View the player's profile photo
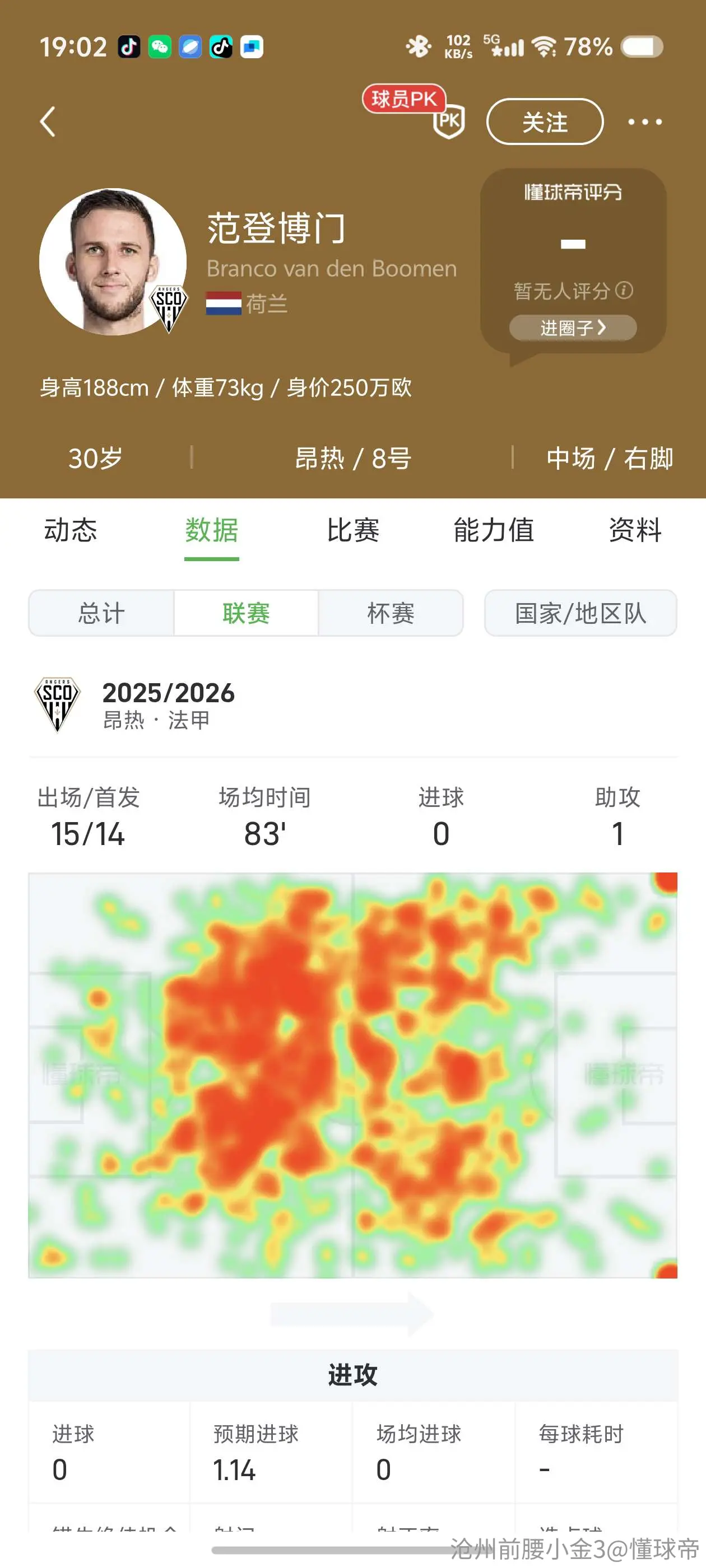706x1568 pixels. pyautogui.click(x=113, y=262)
